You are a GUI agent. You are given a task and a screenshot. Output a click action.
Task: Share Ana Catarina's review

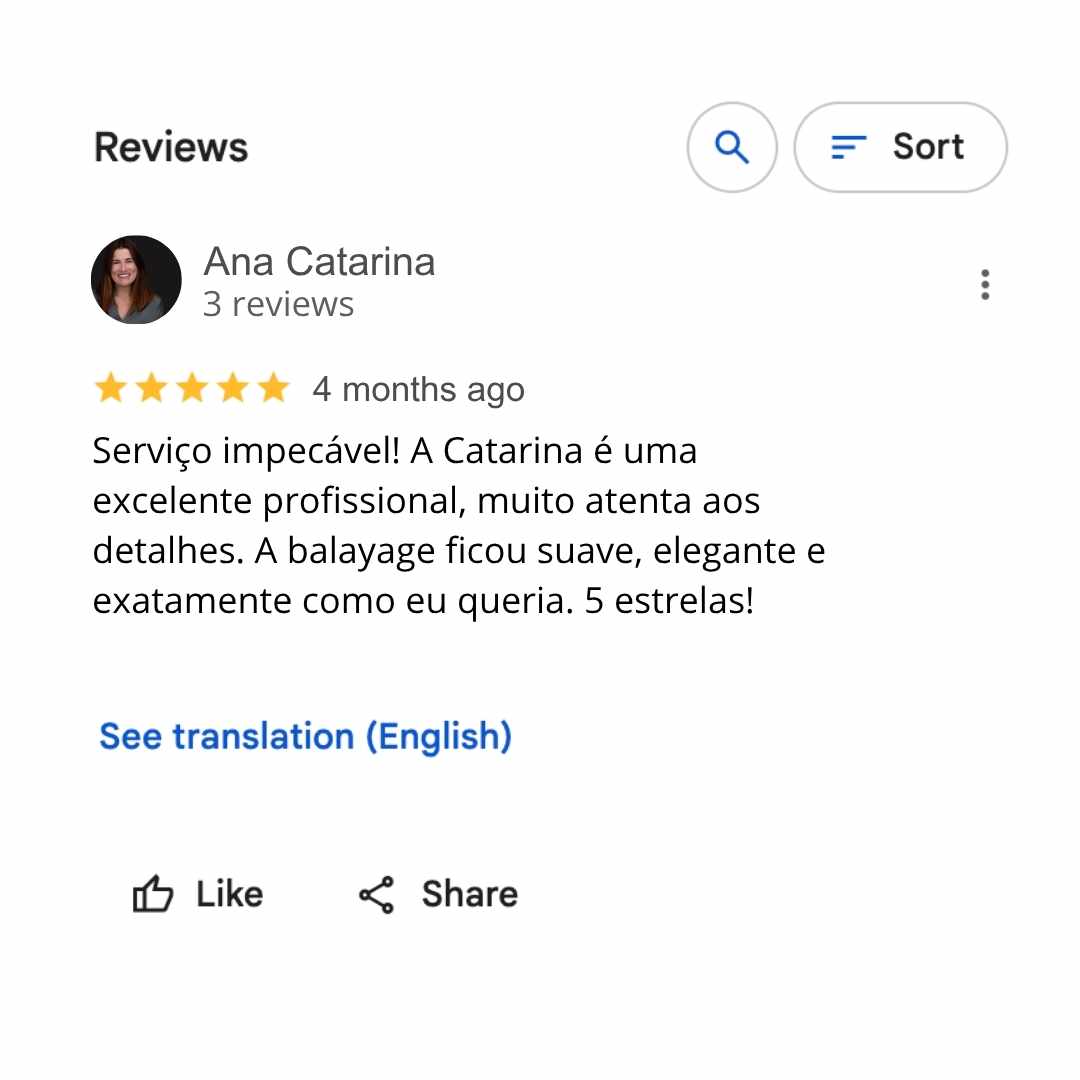(x=438, y=894)
